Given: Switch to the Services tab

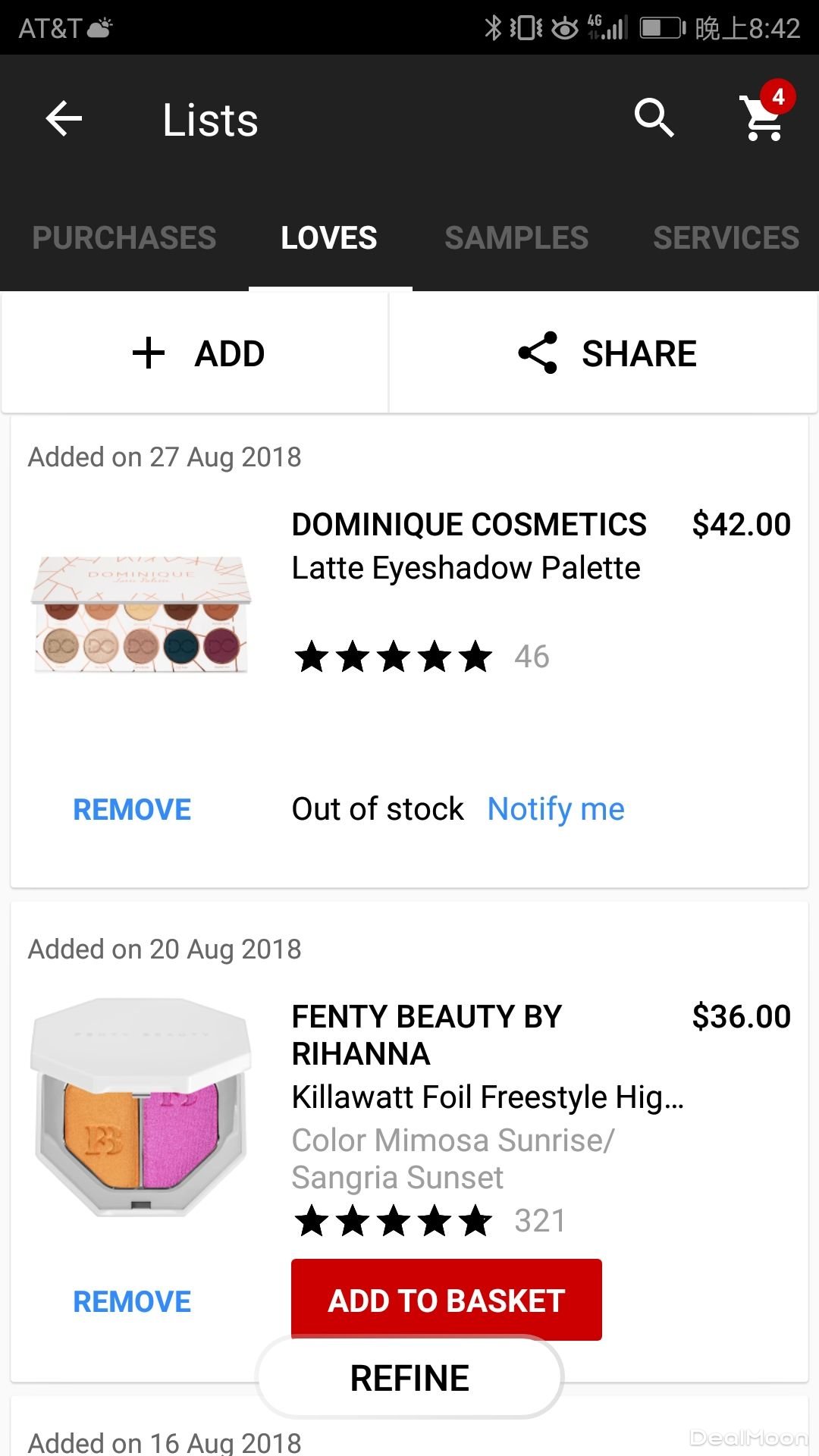Looking at the screenshot, I should click(726, 238).
